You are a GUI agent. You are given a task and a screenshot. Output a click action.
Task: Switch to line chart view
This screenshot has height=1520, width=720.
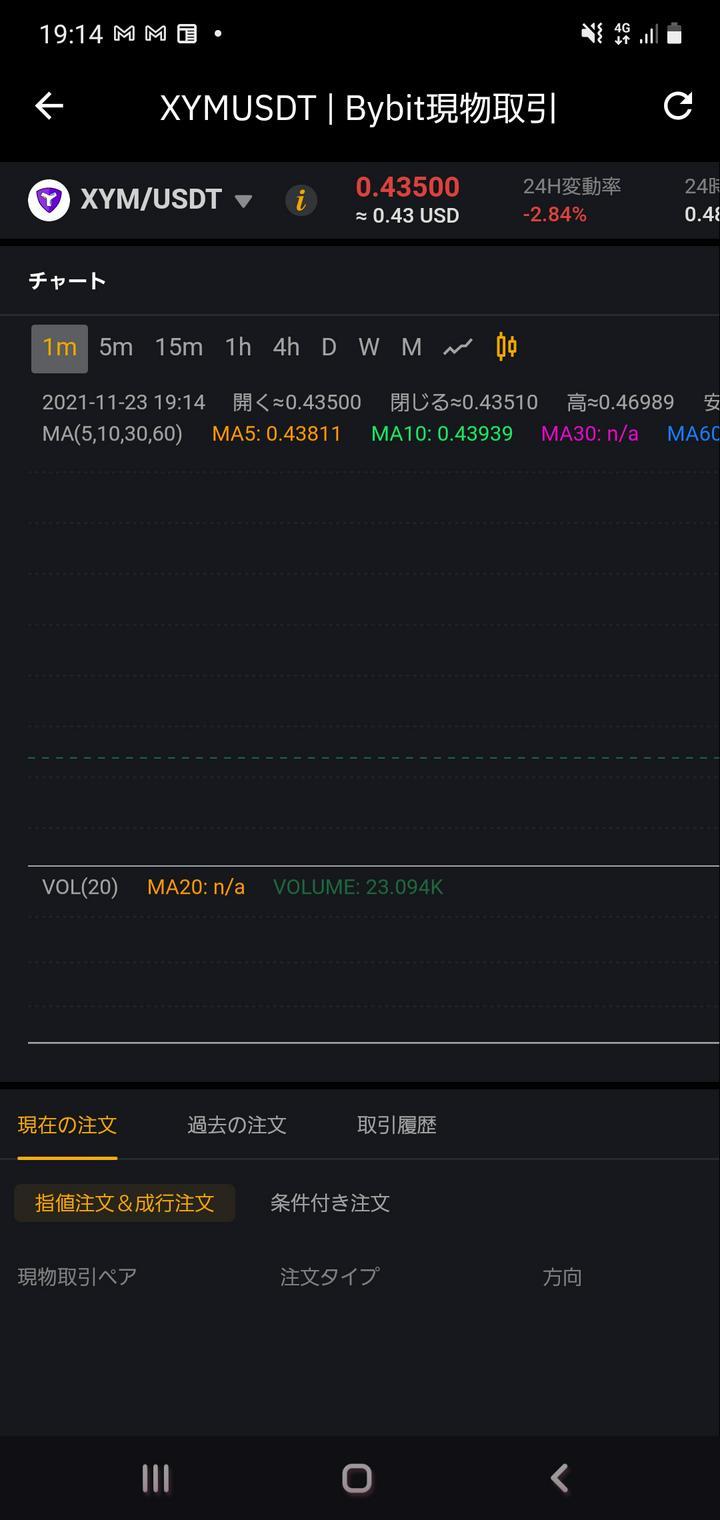point(458,348)
